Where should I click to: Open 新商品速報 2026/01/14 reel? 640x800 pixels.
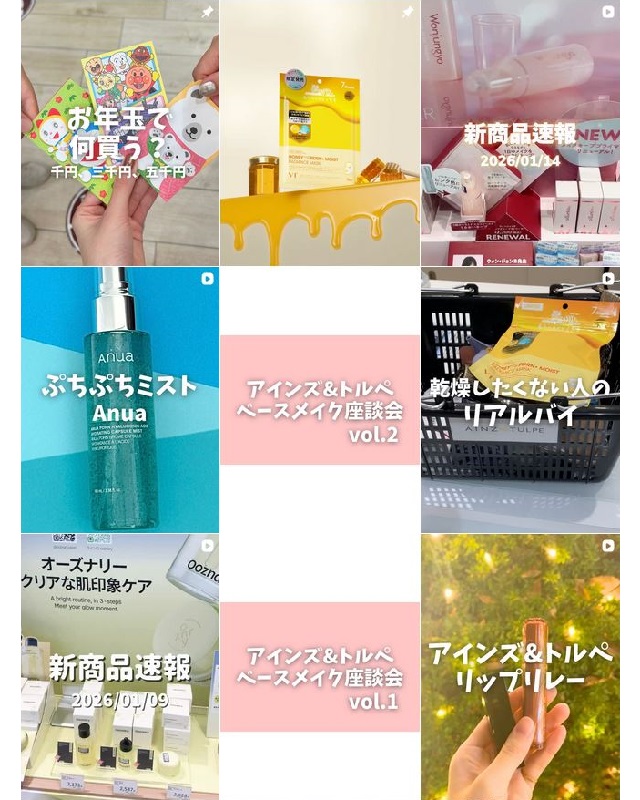click(x=520, y=132)
